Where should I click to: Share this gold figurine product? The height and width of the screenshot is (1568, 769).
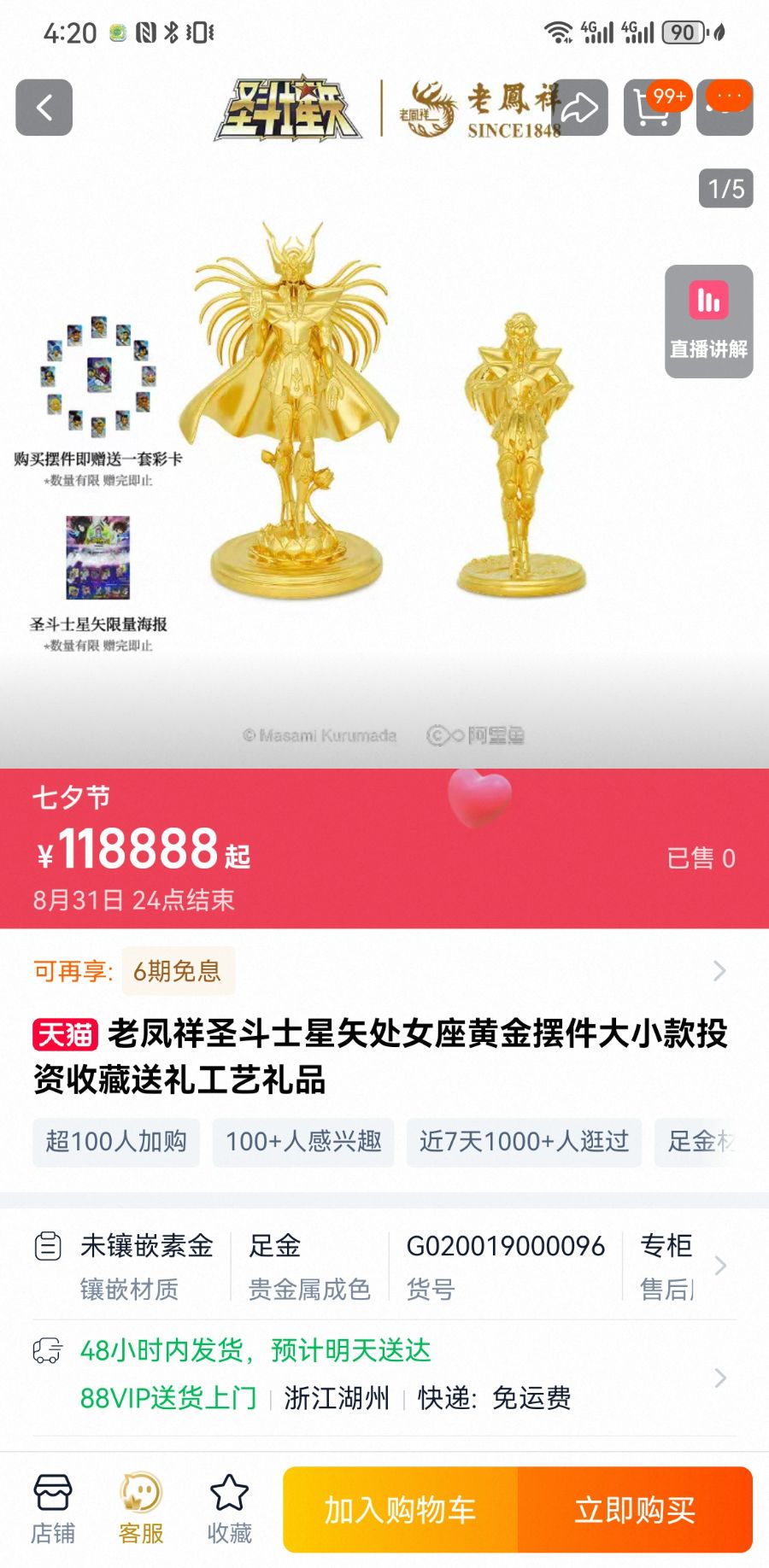coord(579,108)
